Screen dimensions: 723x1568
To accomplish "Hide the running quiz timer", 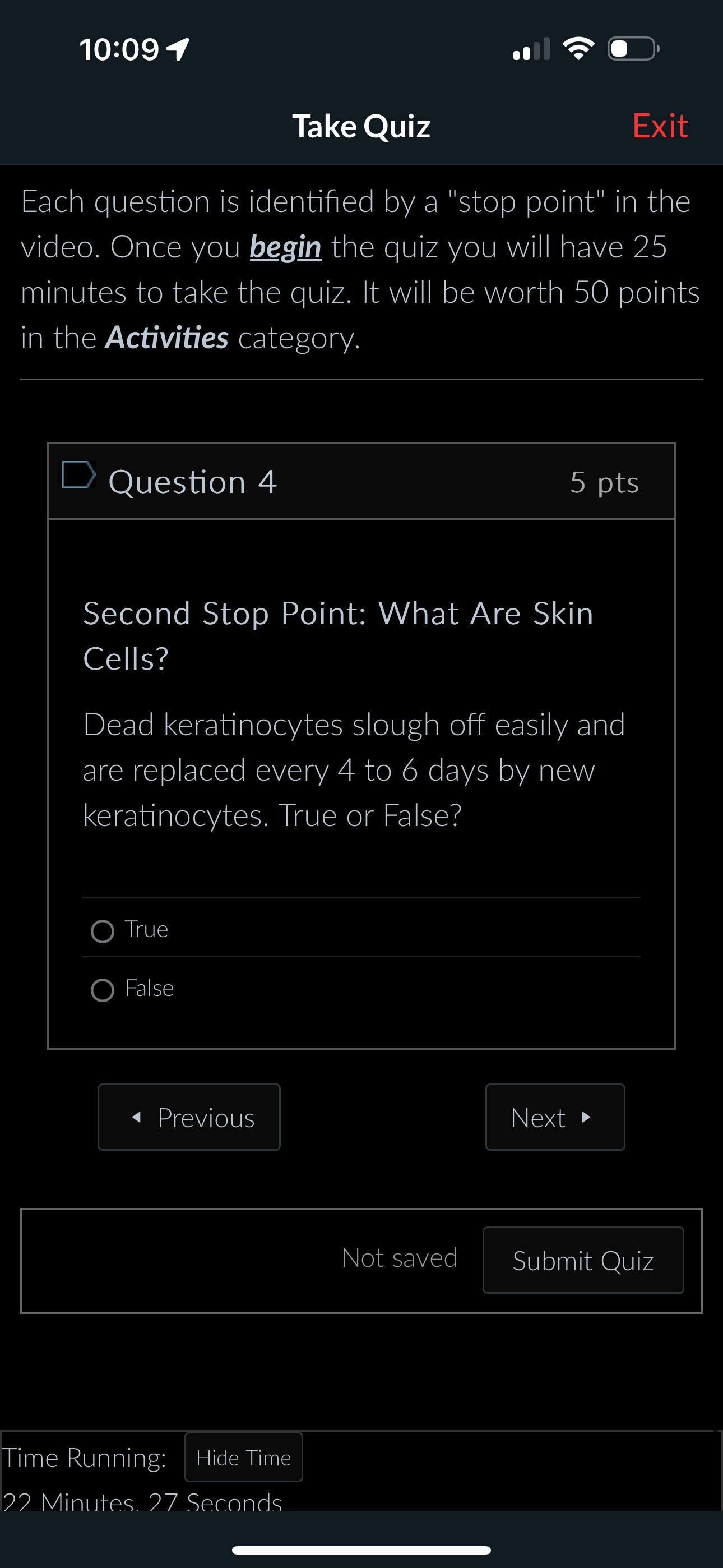I will [243, 1458].
